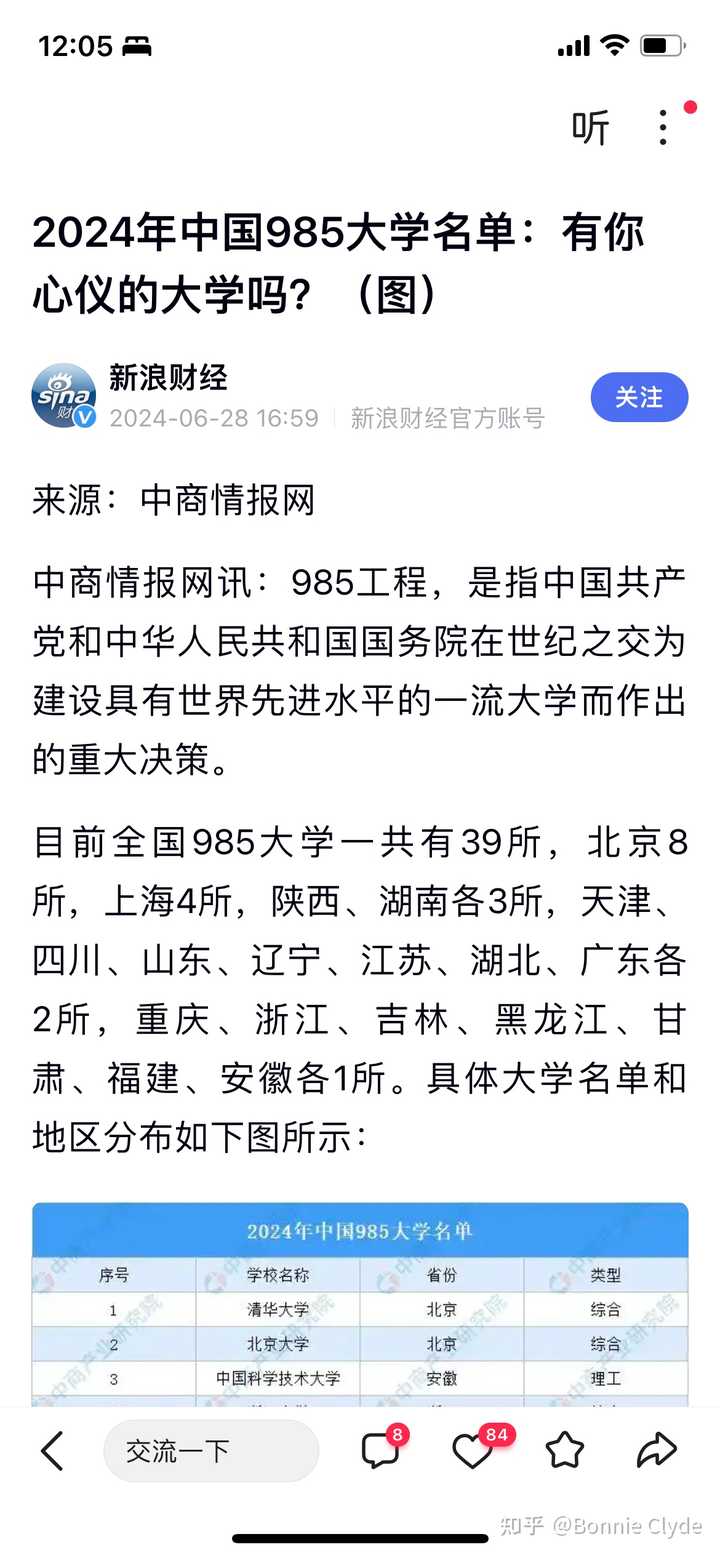Share the article with the arrow icon
Image resolution: width=720 pixels, height=1558 pixels.
(x=657, y=1450)
